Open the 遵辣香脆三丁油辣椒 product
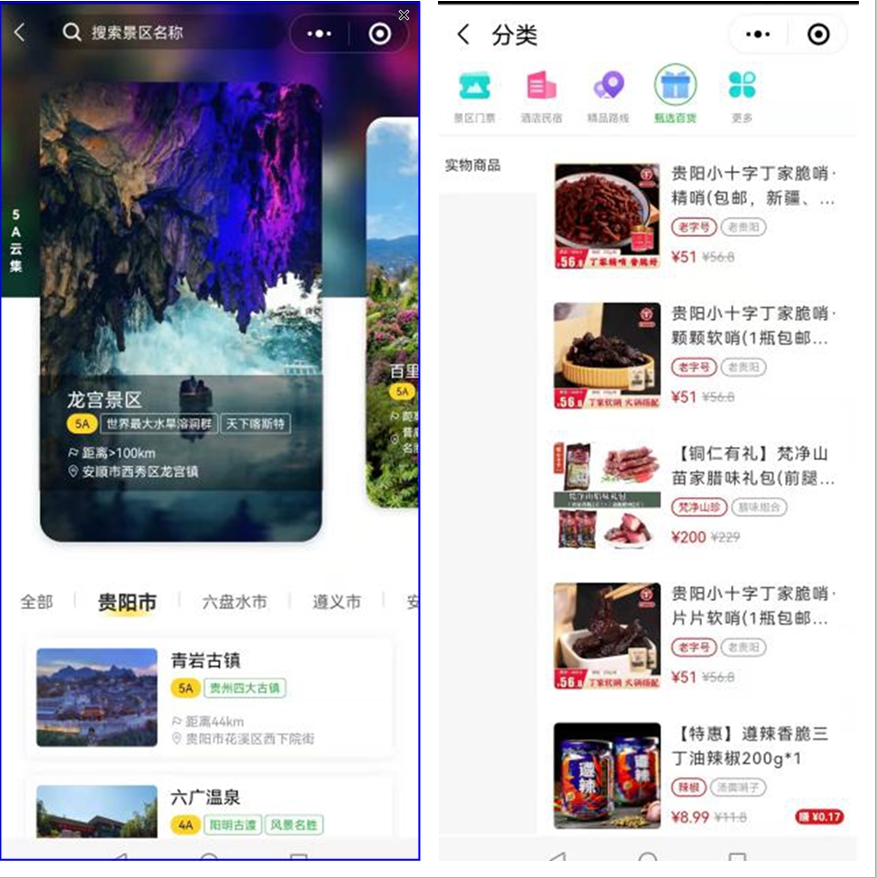This screenshot has width=877, height=878. pos(700,775)
